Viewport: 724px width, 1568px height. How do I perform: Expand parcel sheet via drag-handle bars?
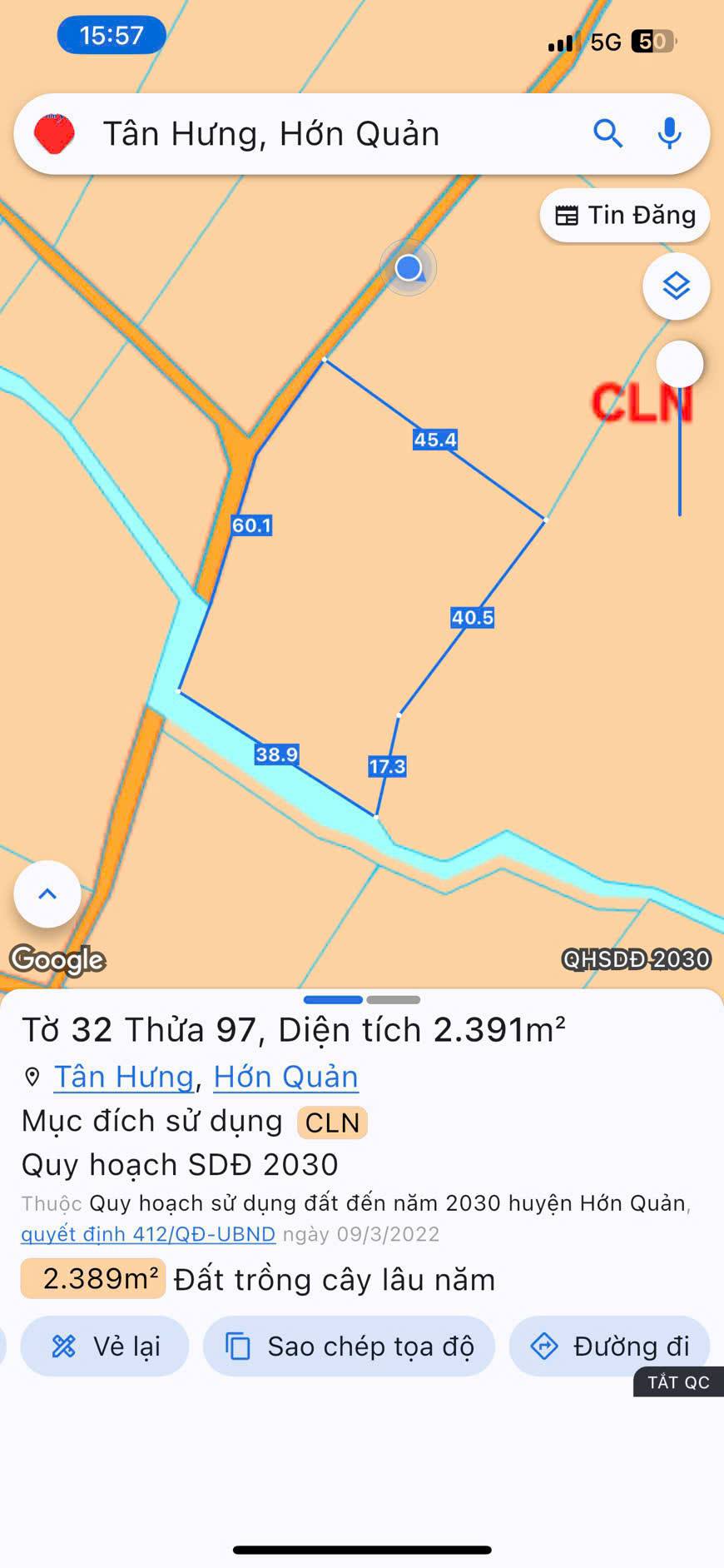[362, 999]
